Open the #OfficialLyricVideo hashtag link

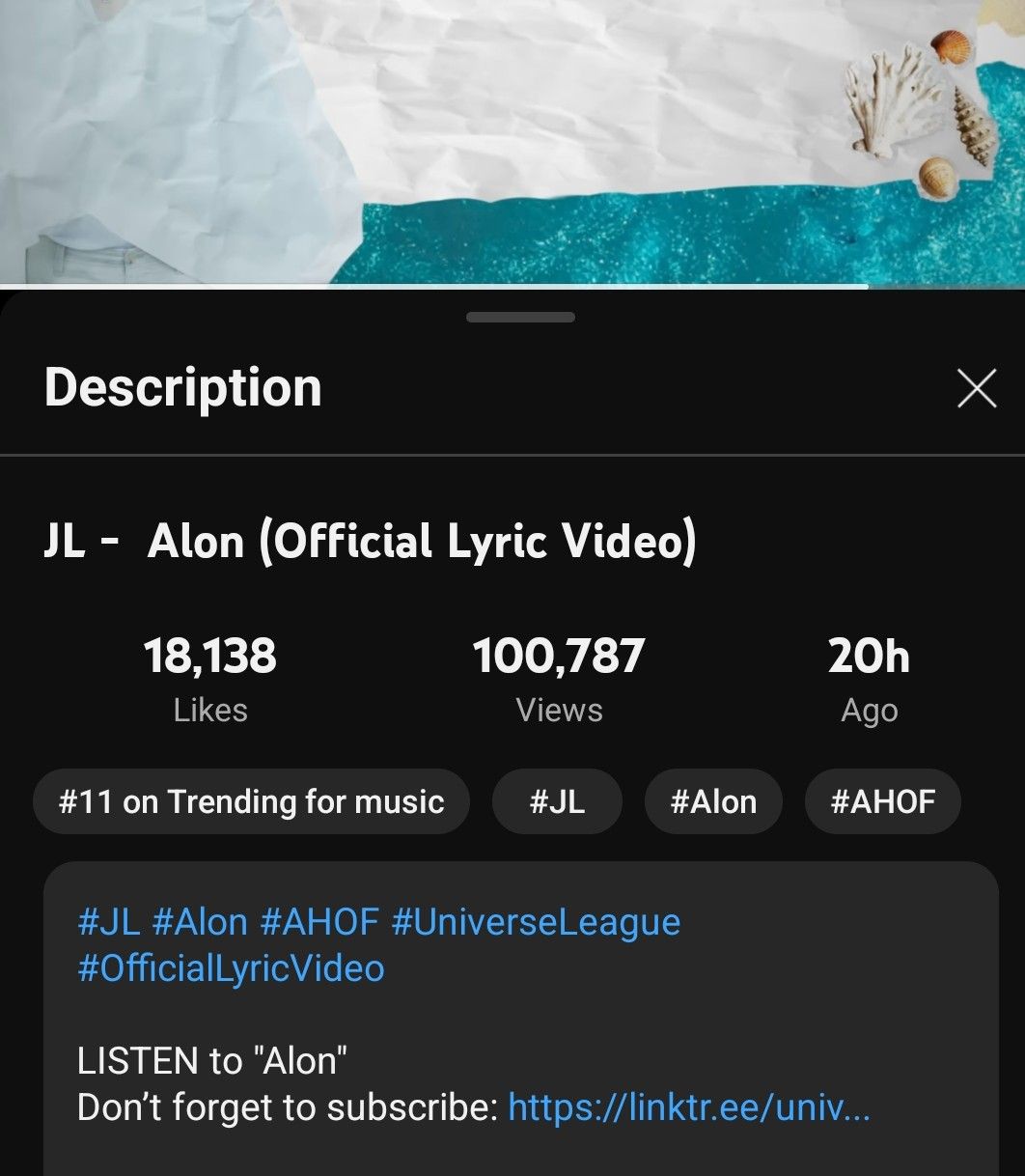coord(231,968)
